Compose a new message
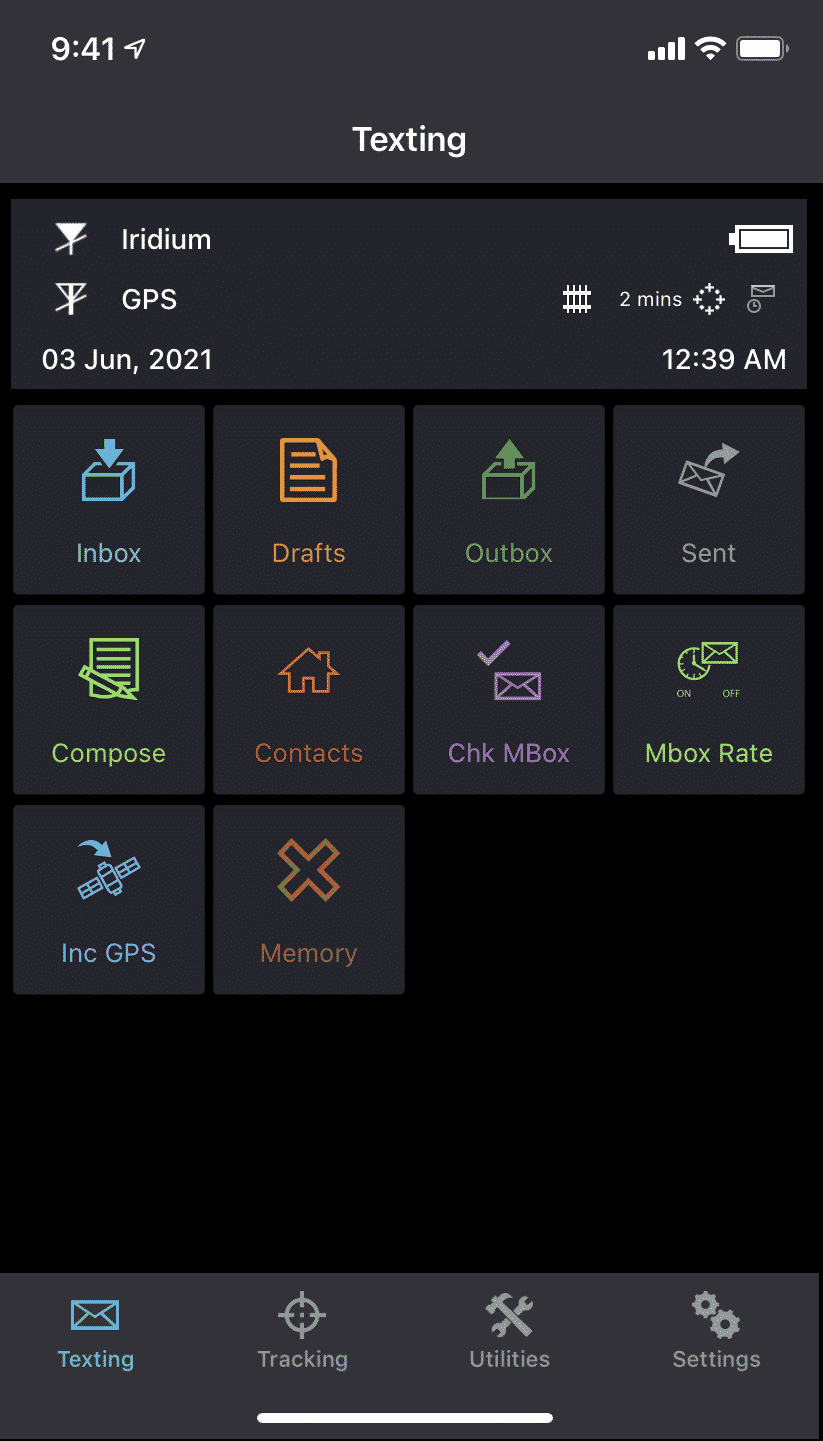 (x=108, y=700)
